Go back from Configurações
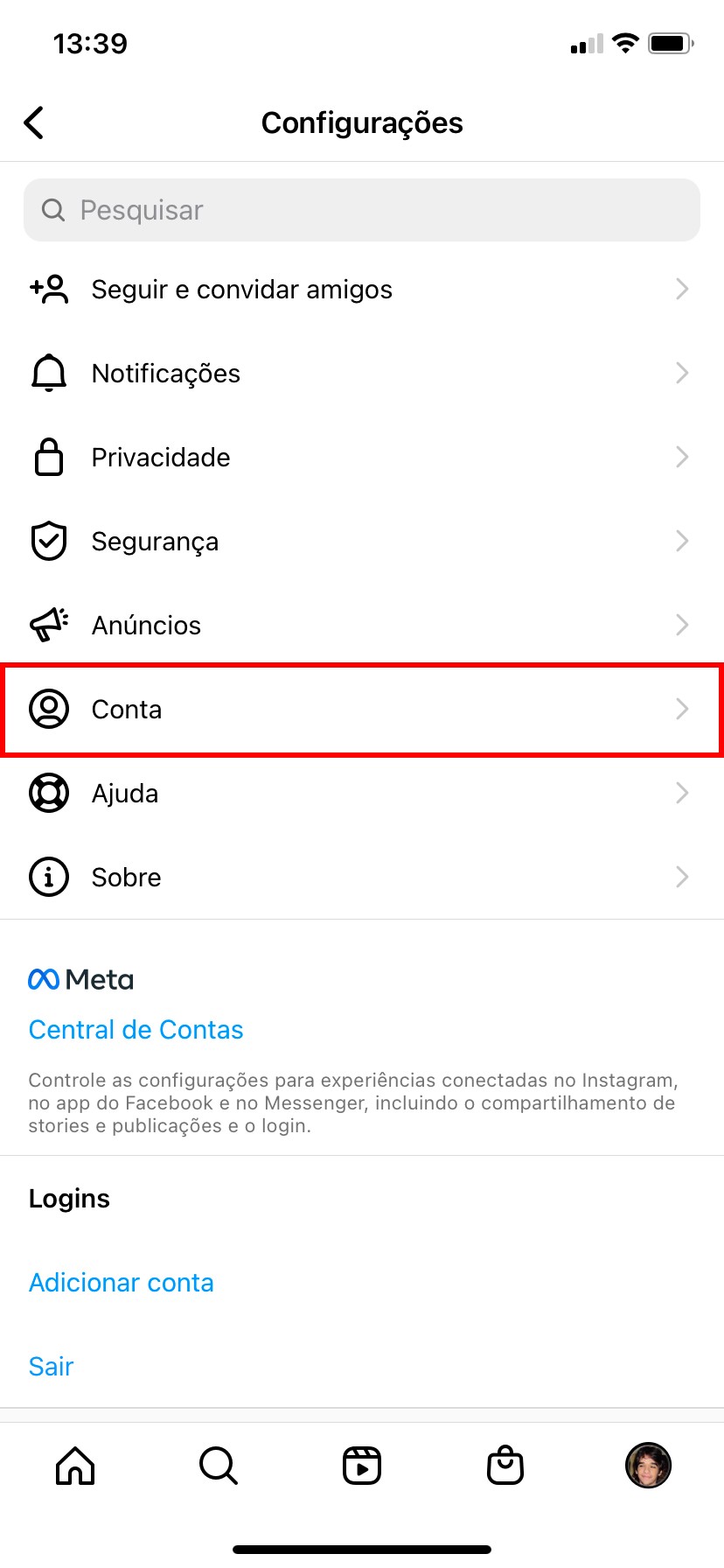The width and height of the screenshot is (724, 1568). [x=34, y=123]
